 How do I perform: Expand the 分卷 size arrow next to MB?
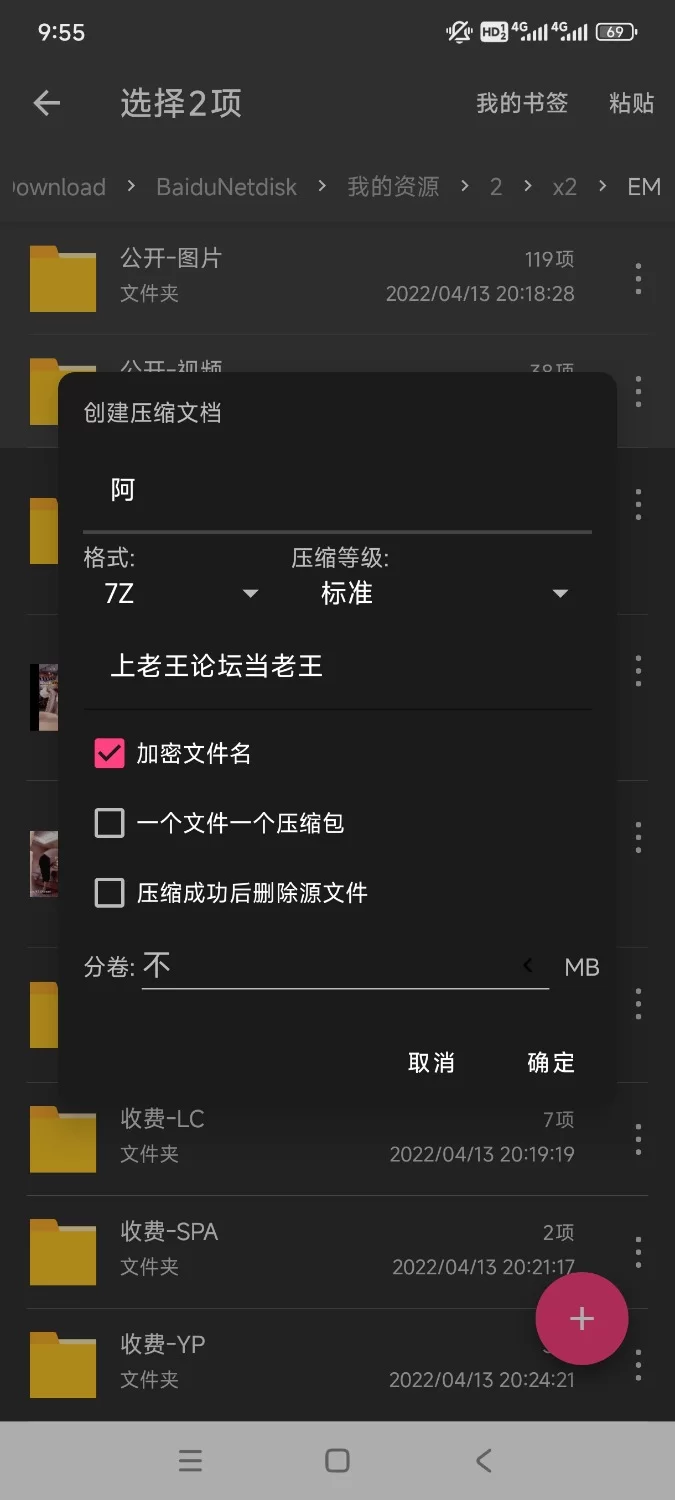[x=528, y=966]
